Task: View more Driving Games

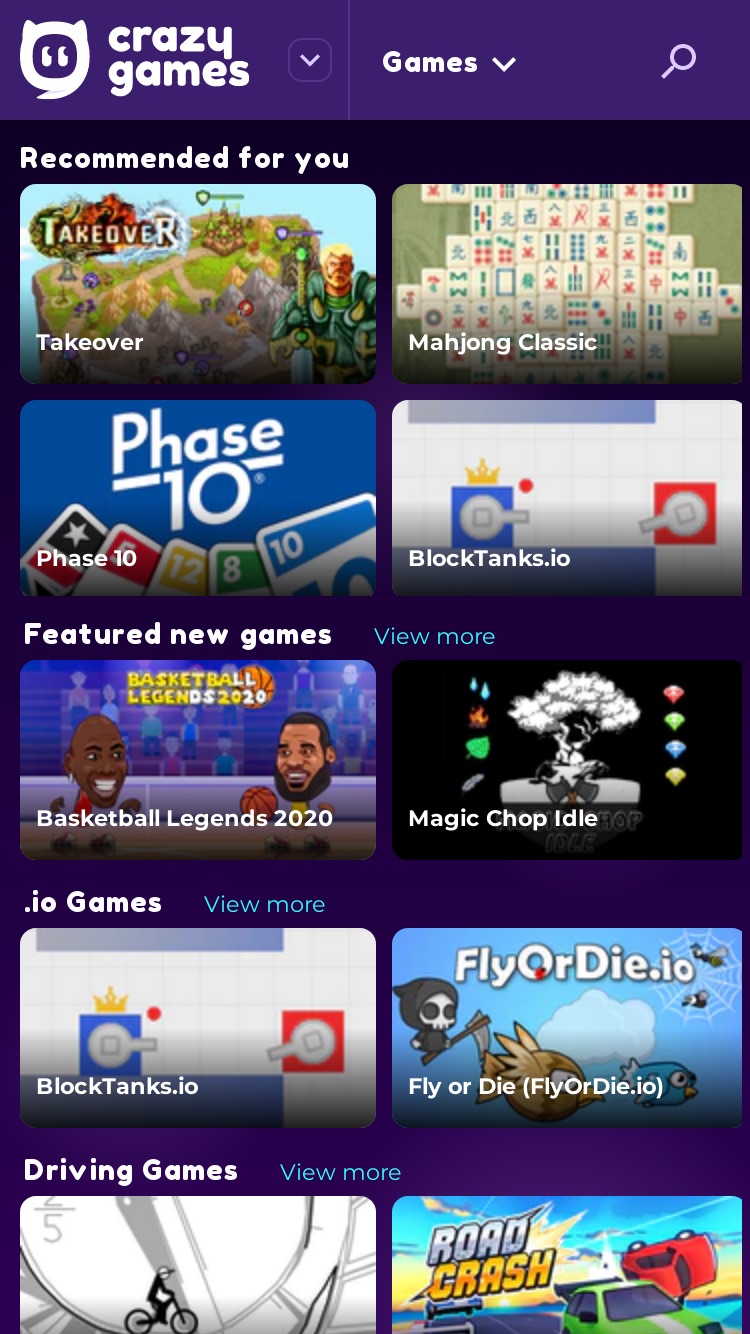Action: pyautogui.click(x=340, y=1172)
